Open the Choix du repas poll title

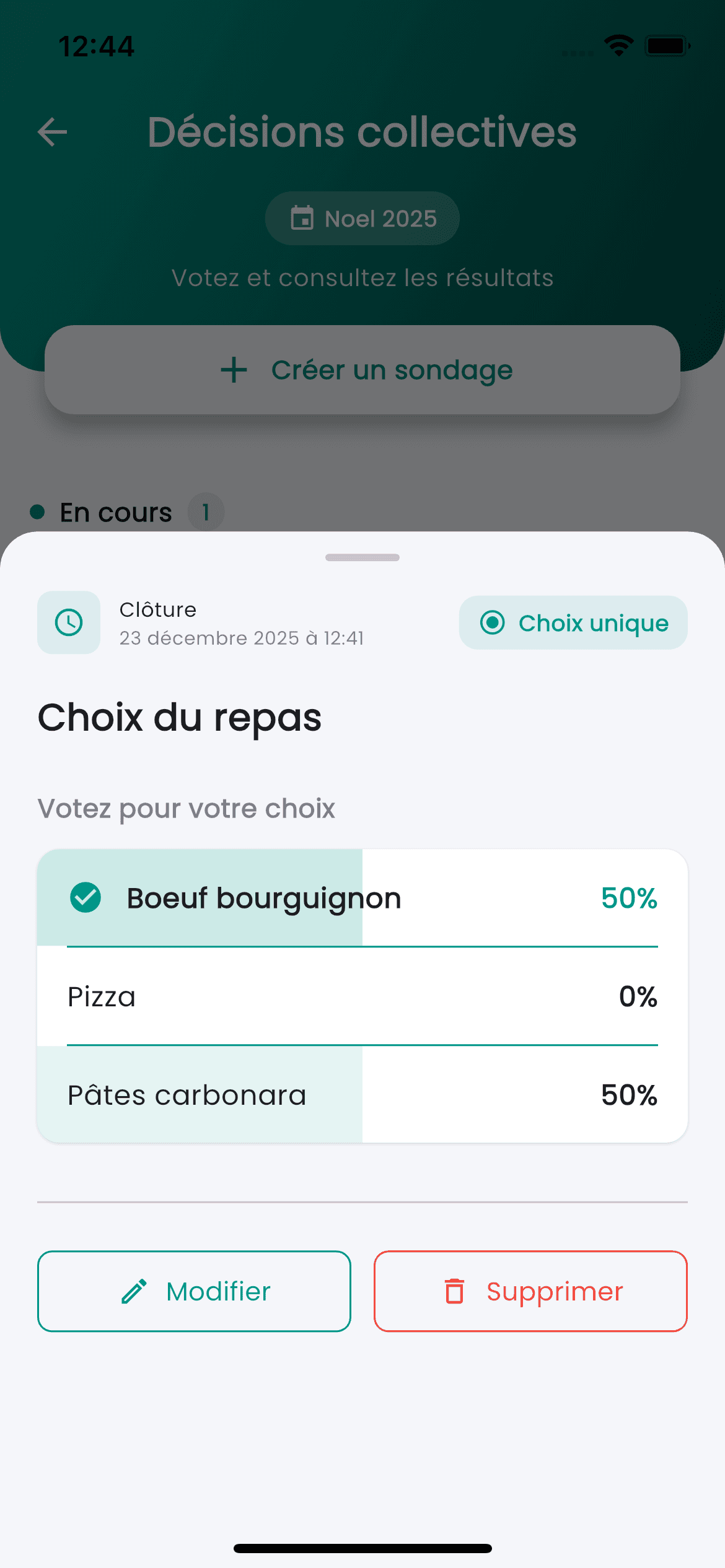(179, 716)
